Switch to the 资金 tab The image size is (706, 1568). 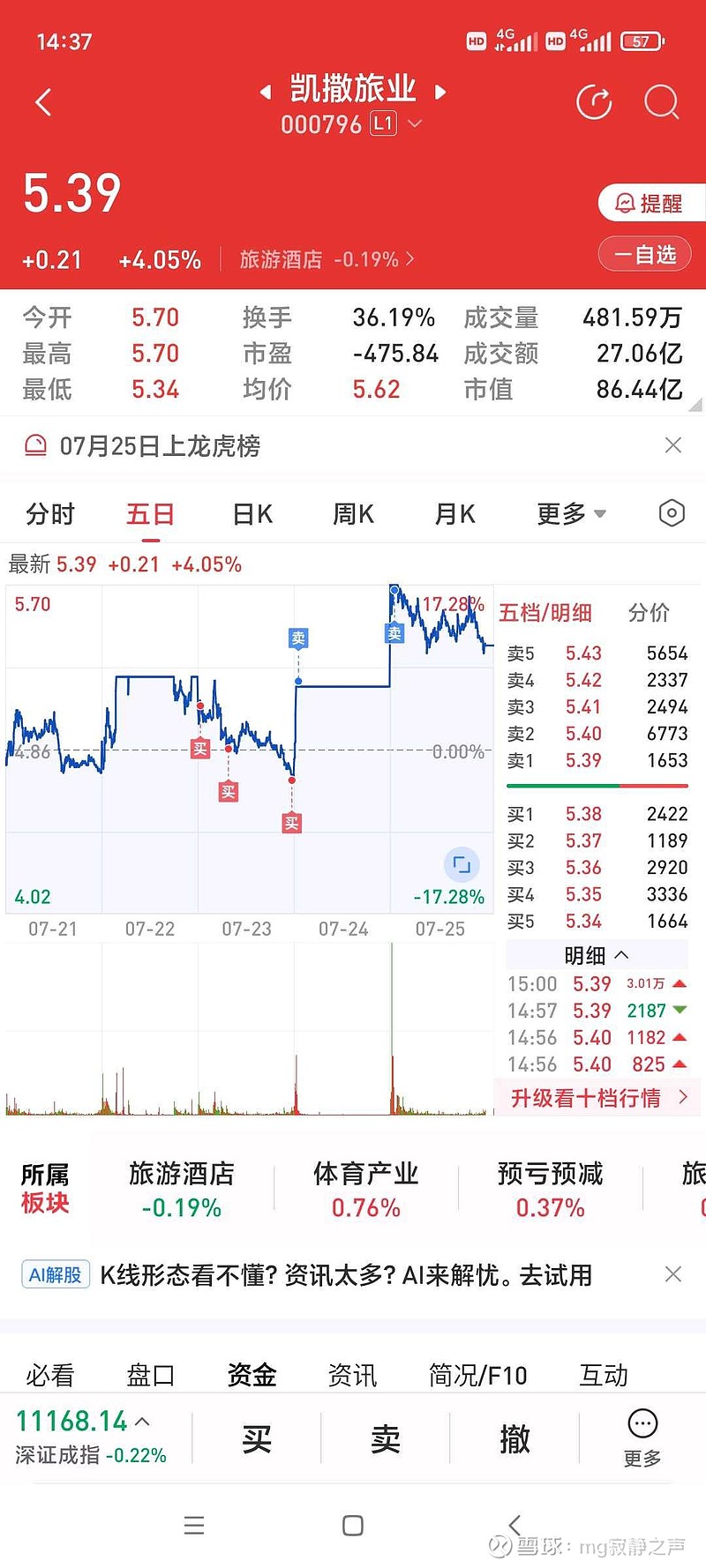(251, 1374)
